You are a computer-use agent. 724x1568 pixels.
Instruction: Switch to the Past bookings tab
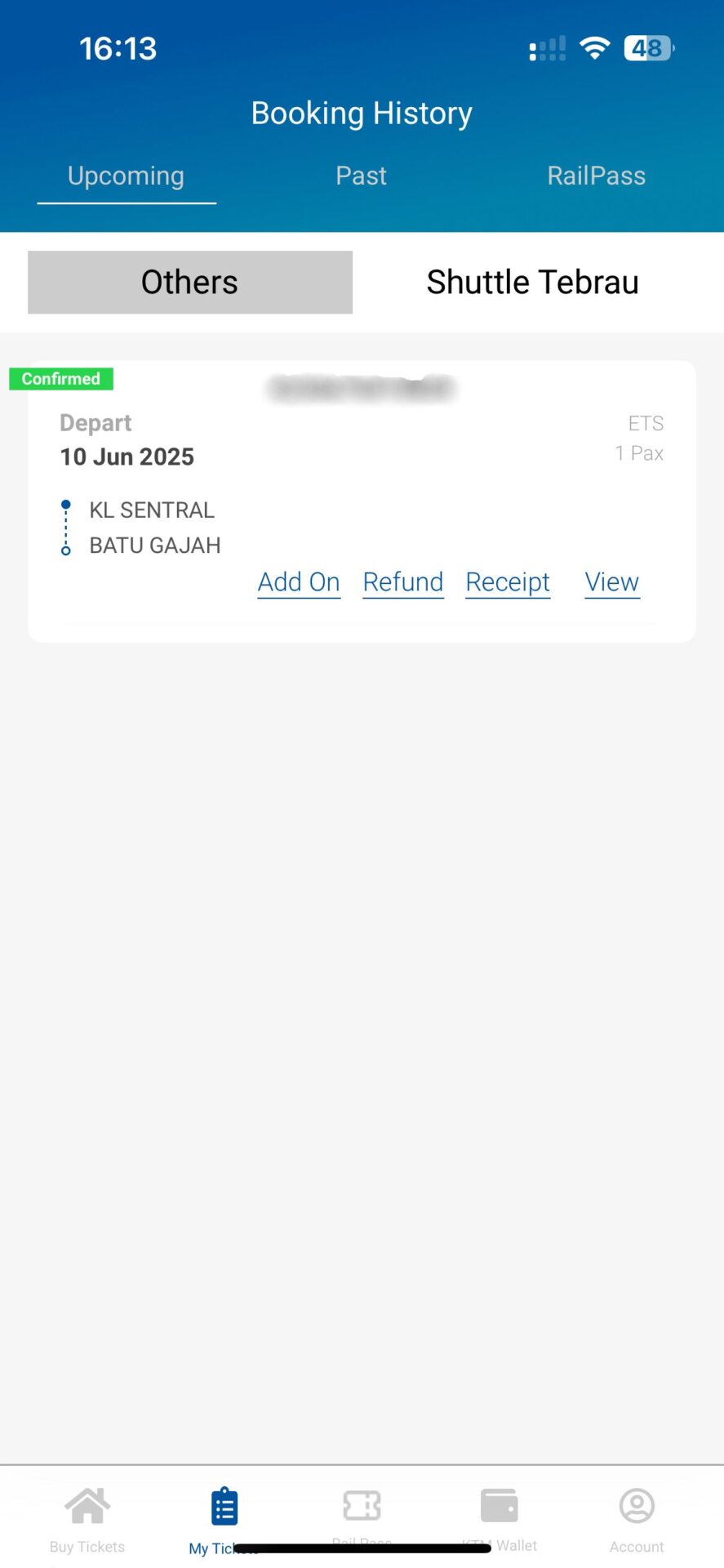pyautogui.click(x=361, y=176)
